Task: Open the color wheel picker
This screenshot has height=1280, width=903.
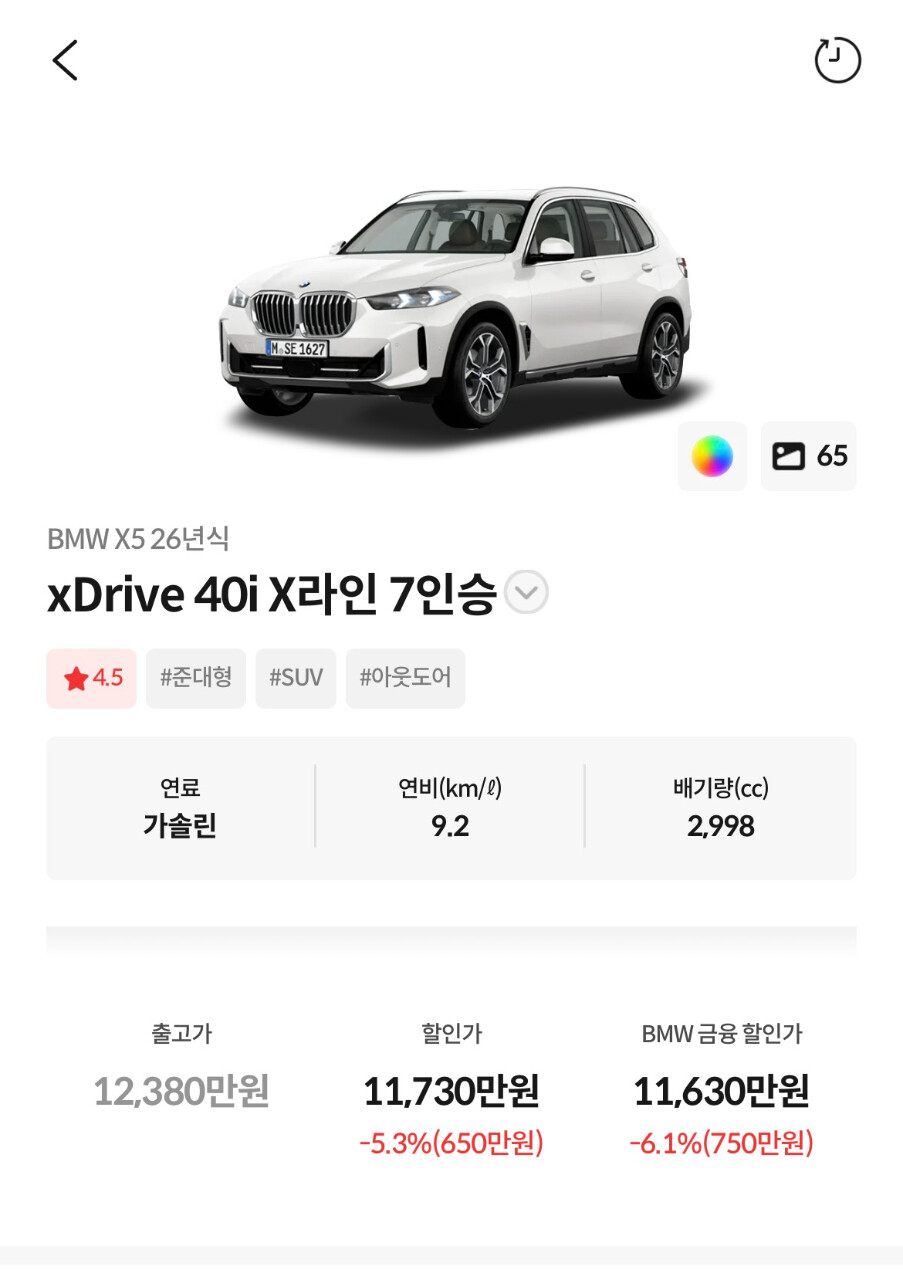Action: click(x=712, y=457)
